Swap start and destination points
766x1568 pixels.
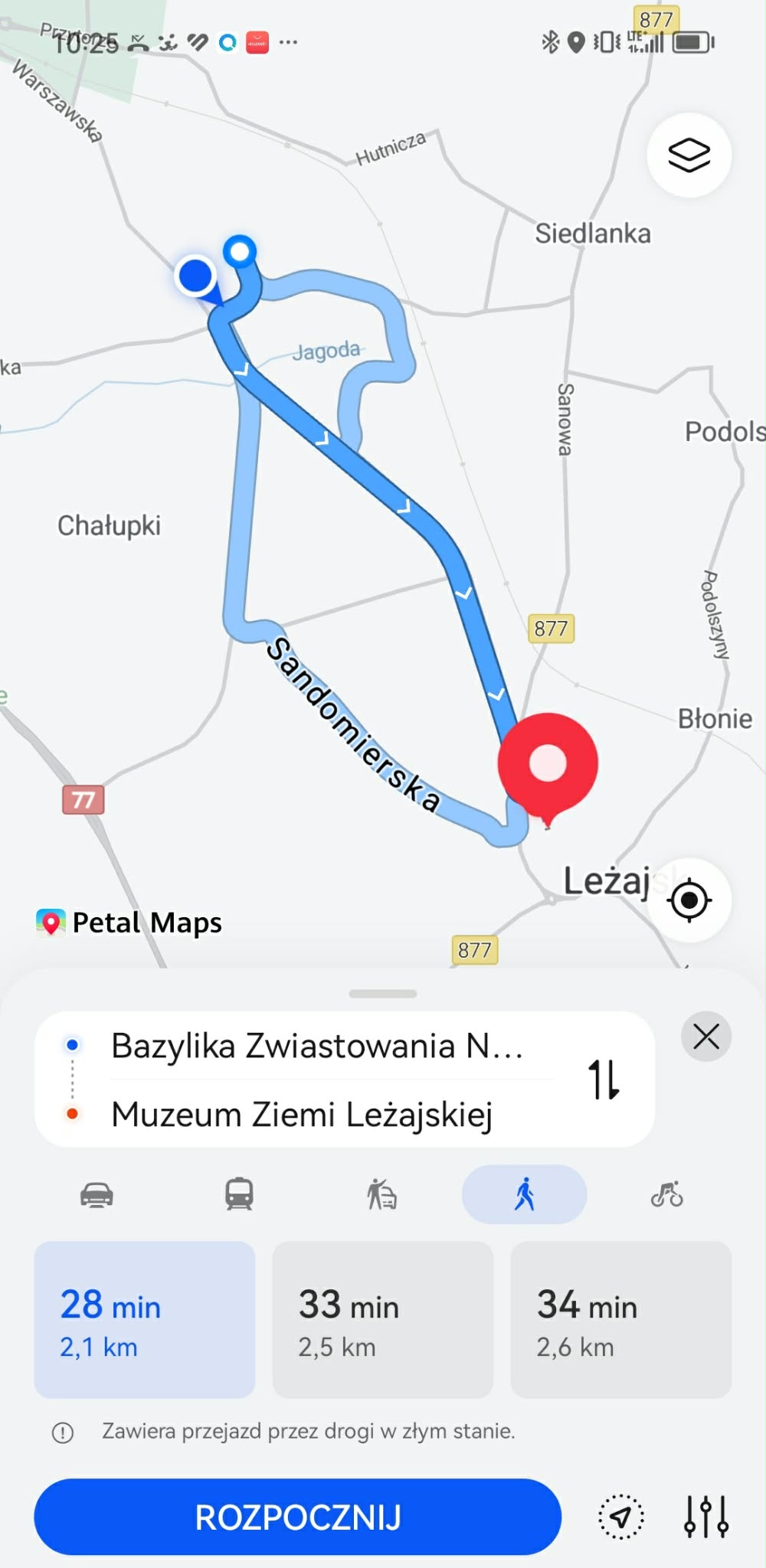pos(604,1080)
